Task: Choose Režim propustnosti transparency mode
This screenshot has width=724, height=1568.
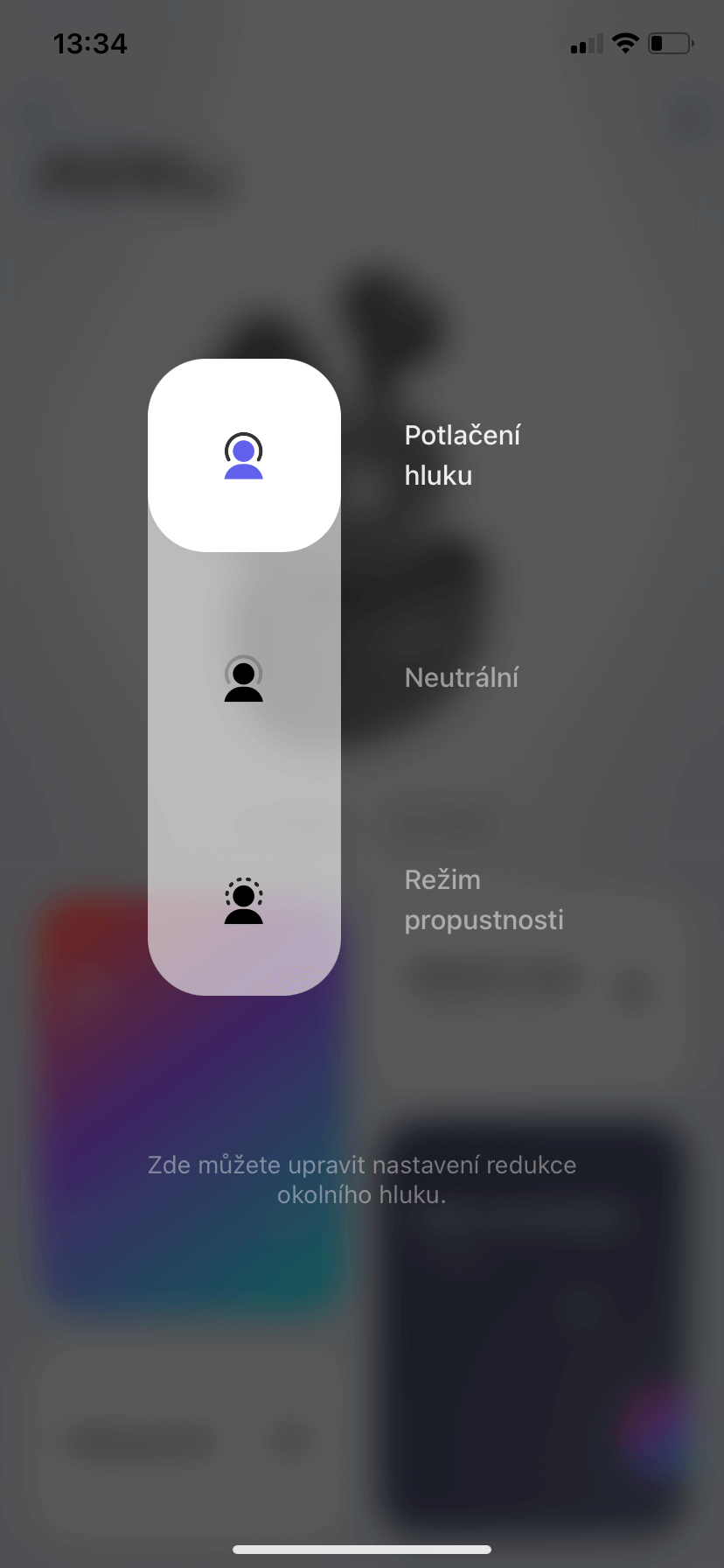Action: (244, 900)
